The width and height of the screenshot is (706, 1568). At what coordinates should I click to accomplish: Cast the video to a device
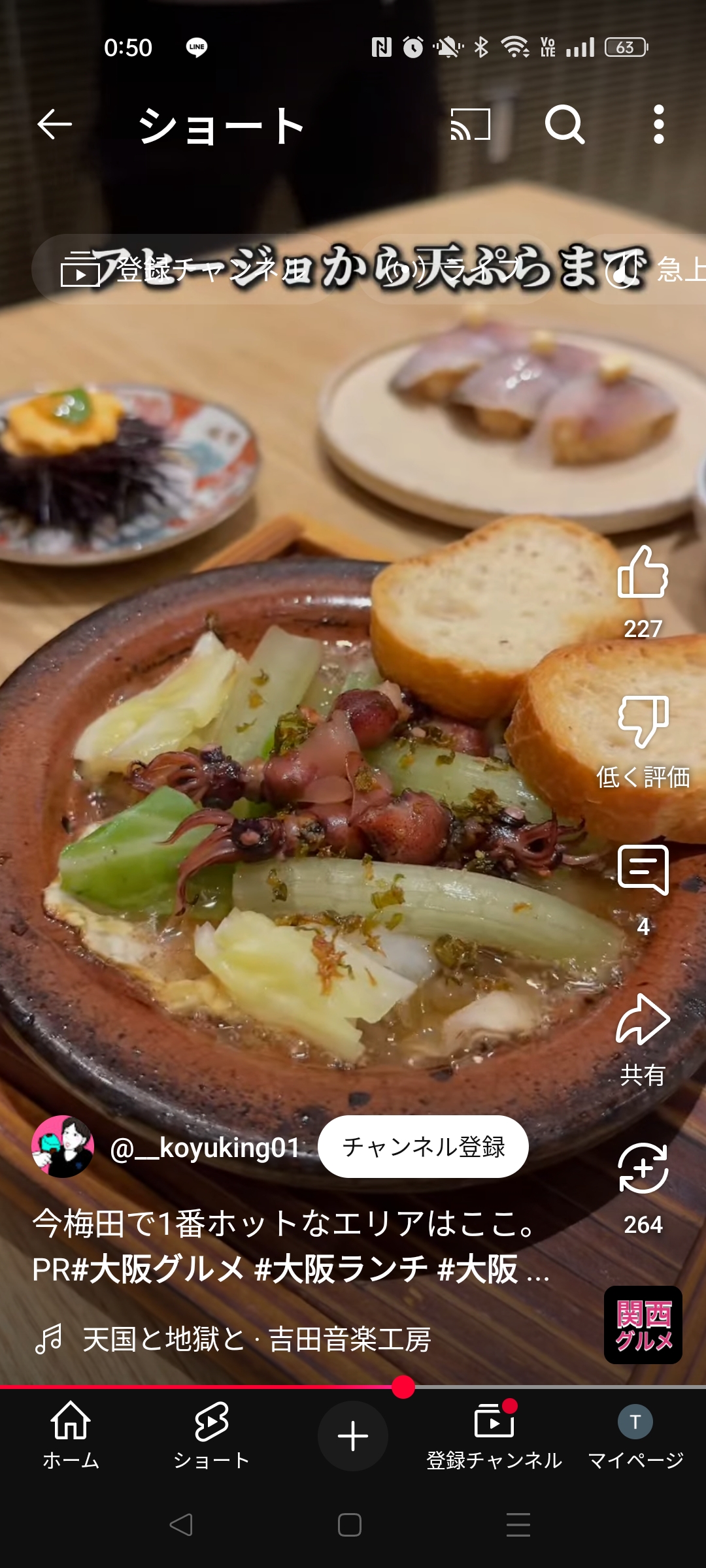(x=470, y=125)
